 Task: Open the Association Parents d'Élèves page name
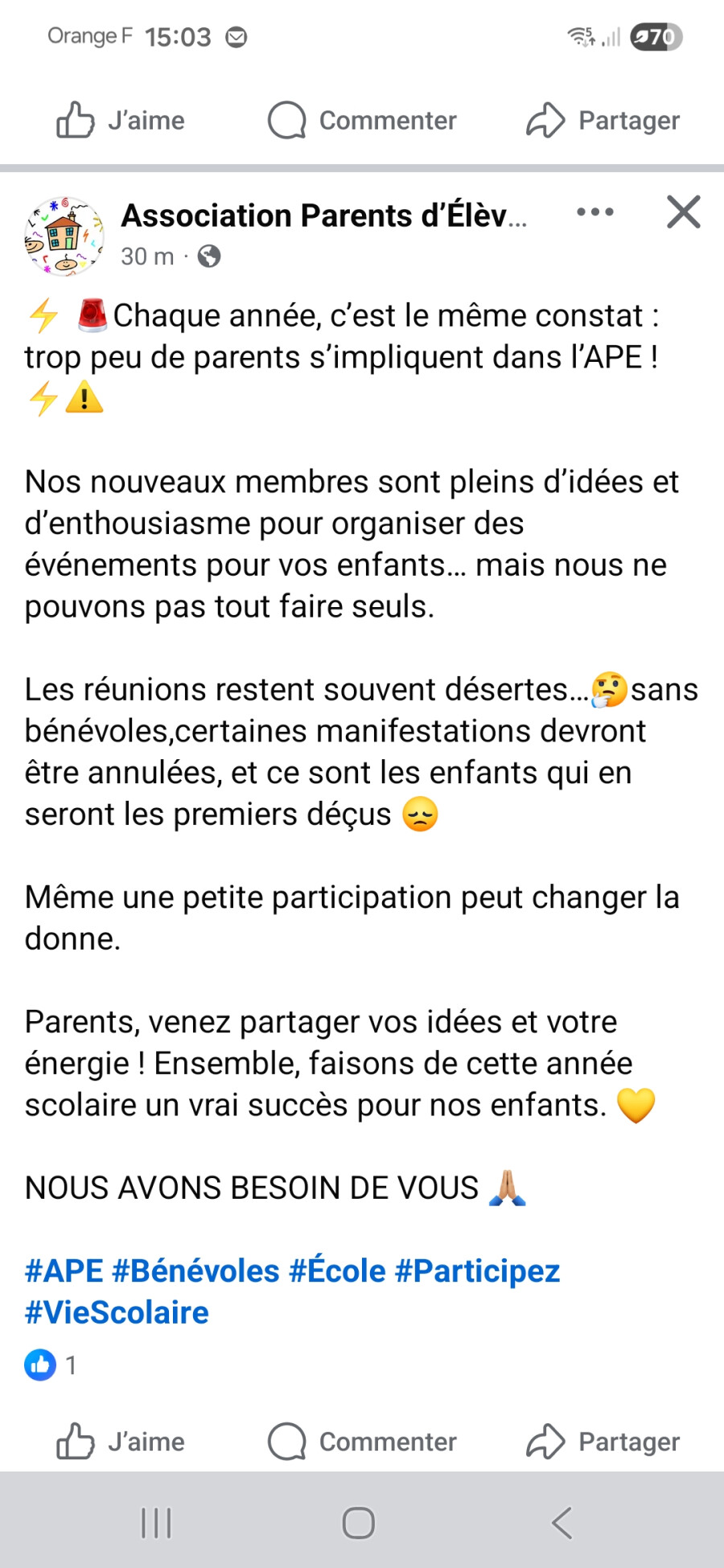pyautogui.click(x=323, y=215)
